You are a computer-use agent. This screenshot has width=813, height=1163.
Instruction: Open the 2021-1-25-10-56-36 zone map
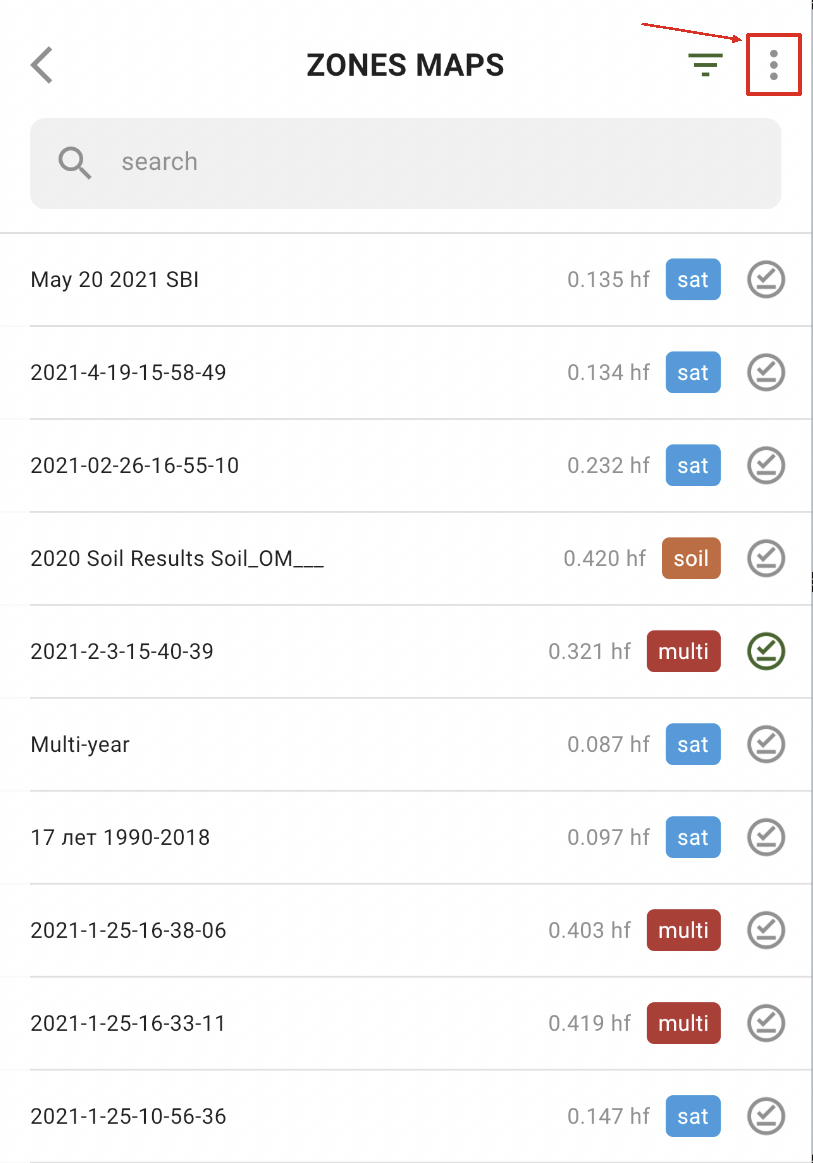coord(129,1117)
